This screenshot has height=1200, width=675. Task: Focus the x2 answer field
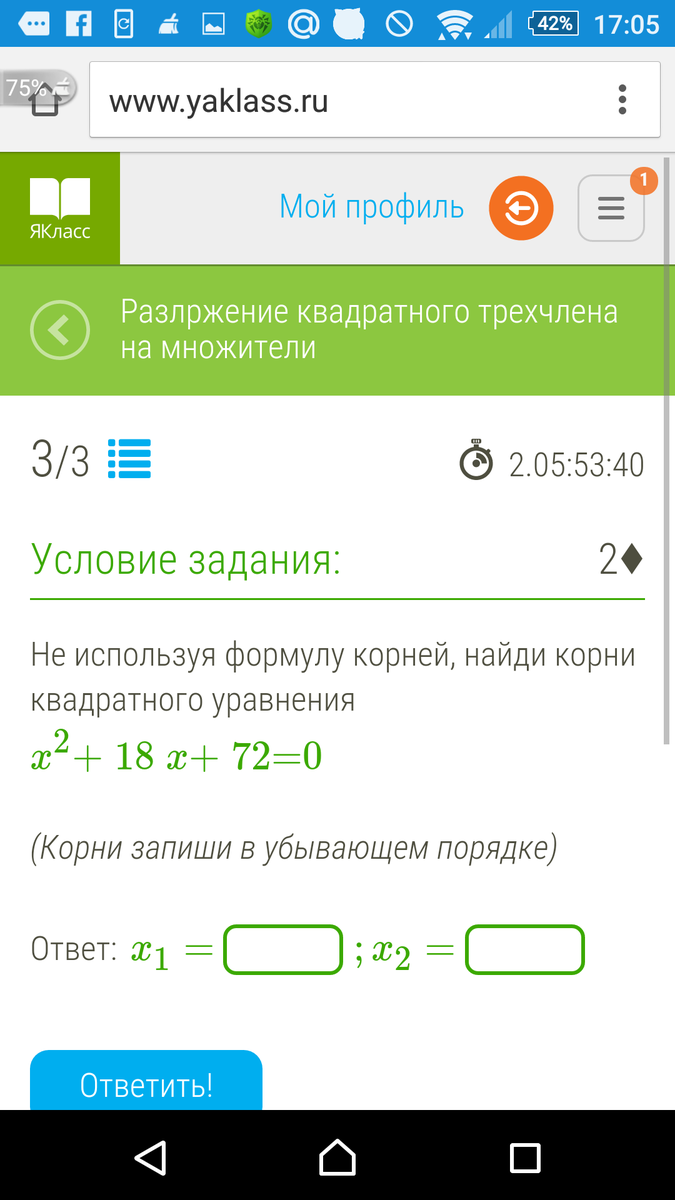[x=525, y=951]
